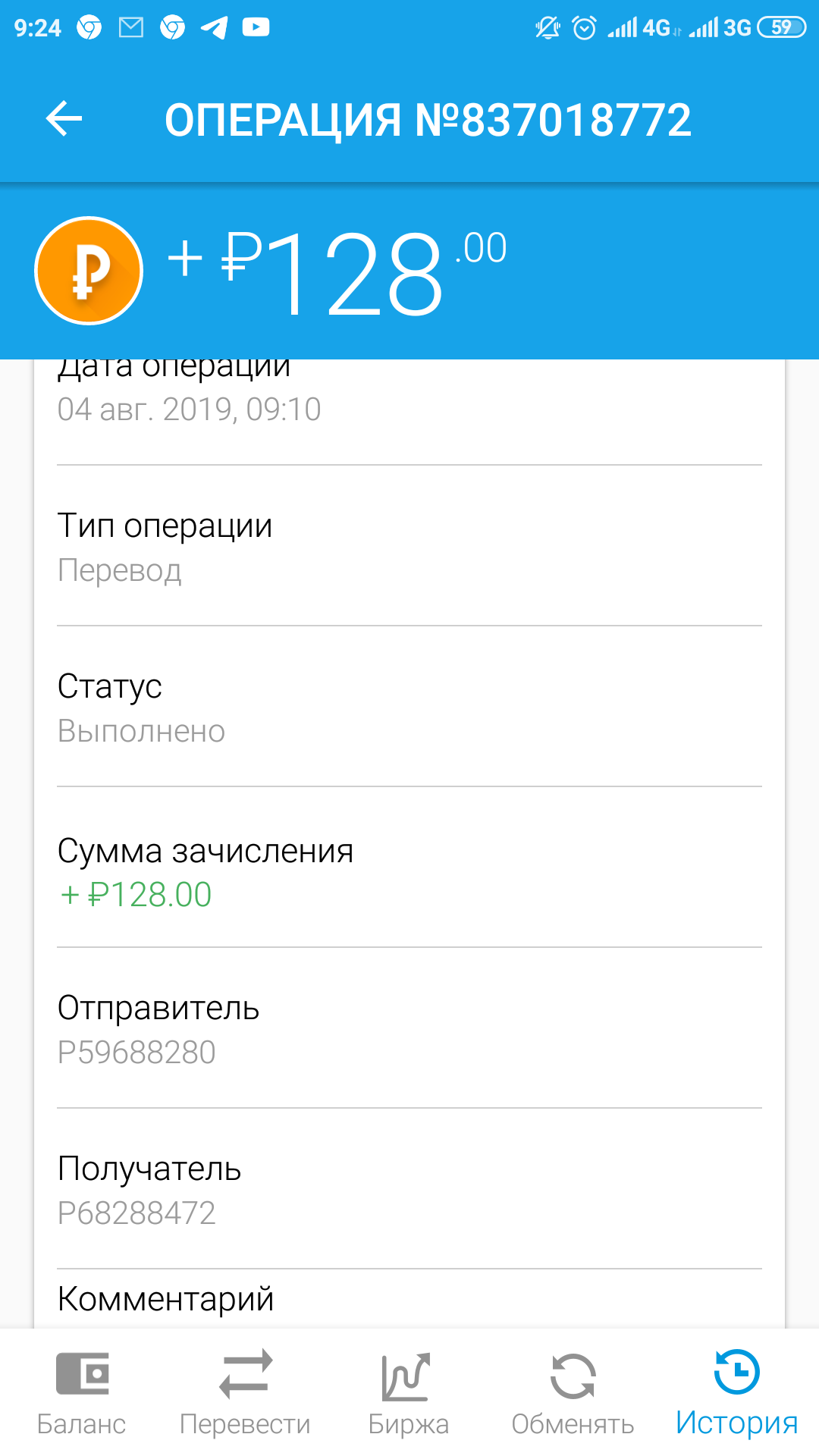Viewport: 819px width, 1456px height.
Task: Open the Перевести tab
Action: click(246, 1392)
